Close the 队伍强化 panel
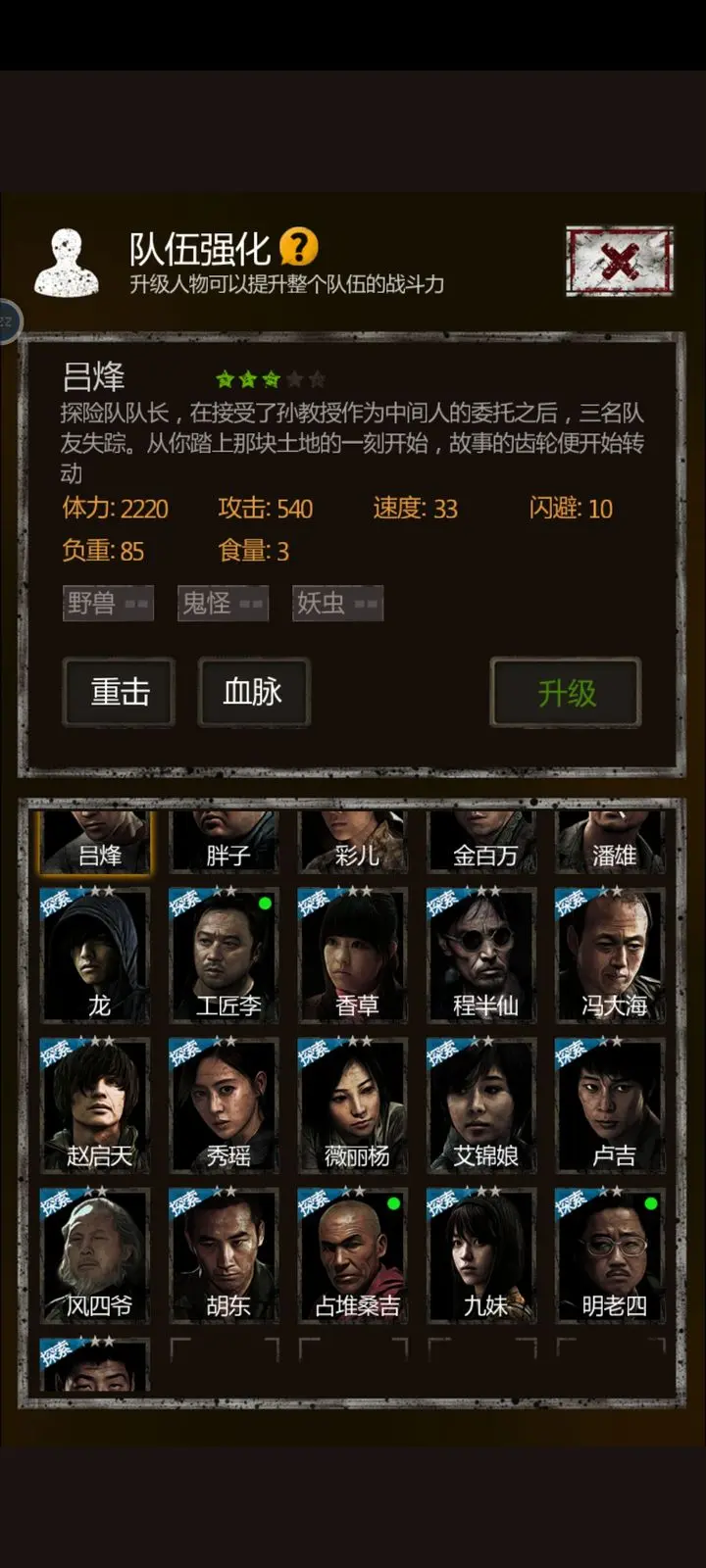 click(x=619, y=262)
